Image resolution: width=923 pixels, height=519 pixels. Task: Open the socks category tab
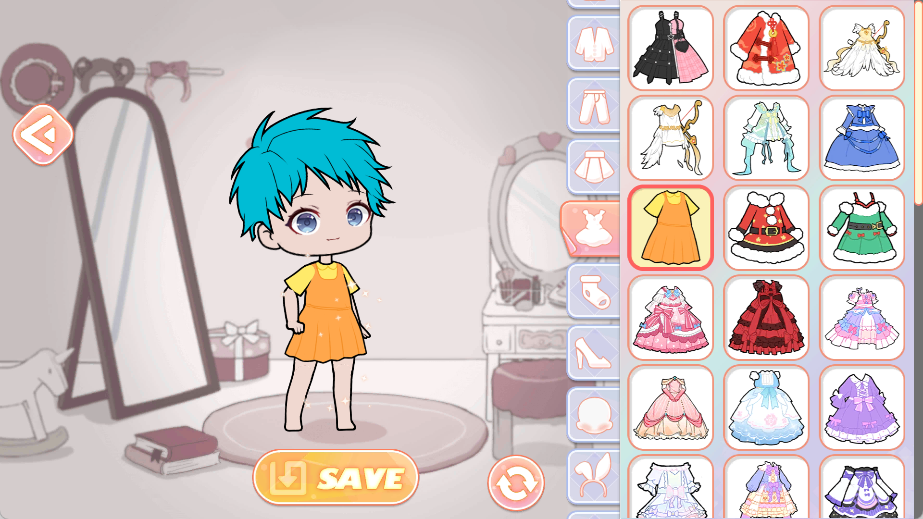click(594, 290)
